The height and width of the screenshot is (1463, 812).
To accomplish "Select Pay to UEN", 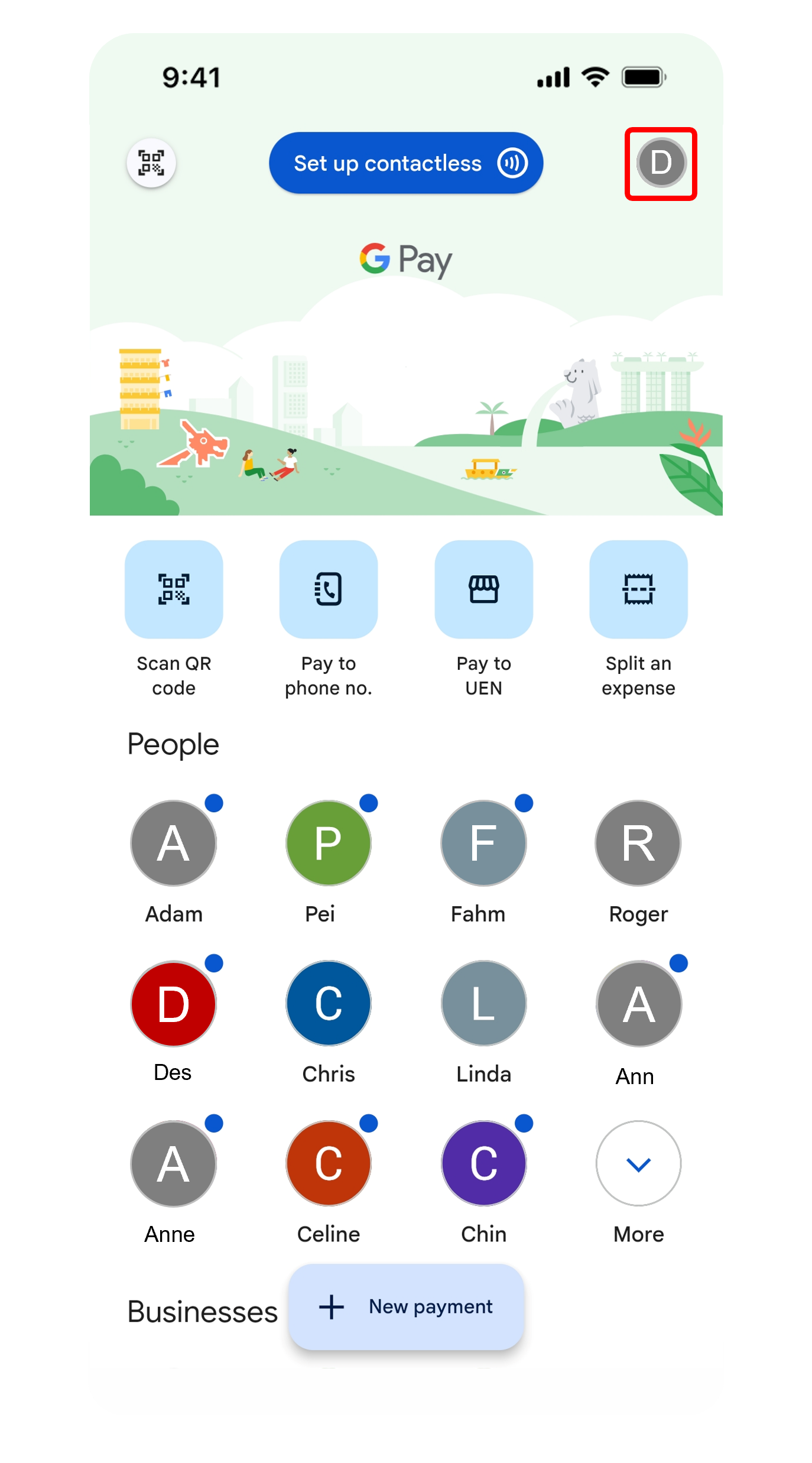I will [483, 589].
